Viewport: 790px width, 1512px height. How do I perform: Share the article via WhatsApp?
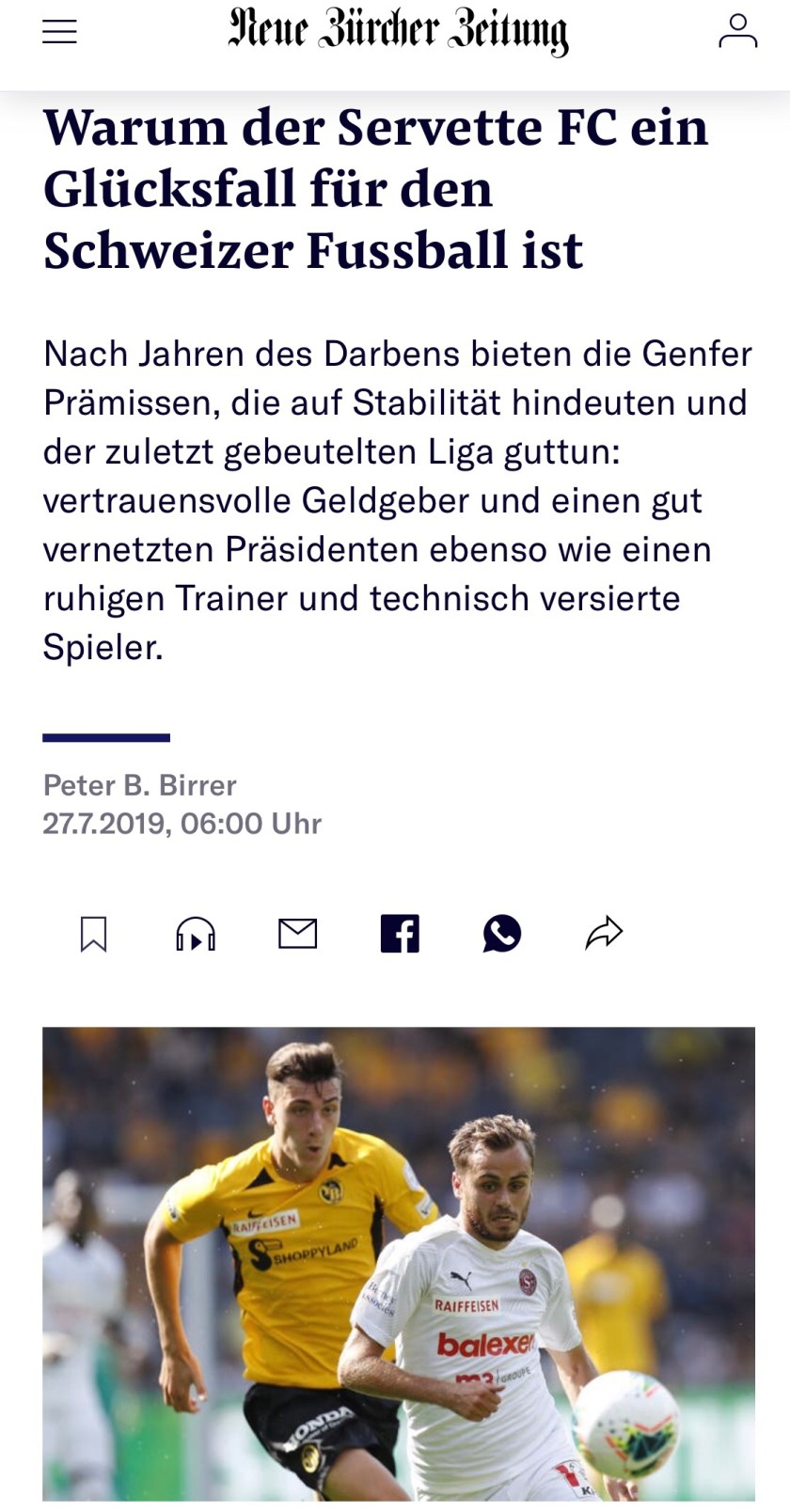(x=502, y=934)
